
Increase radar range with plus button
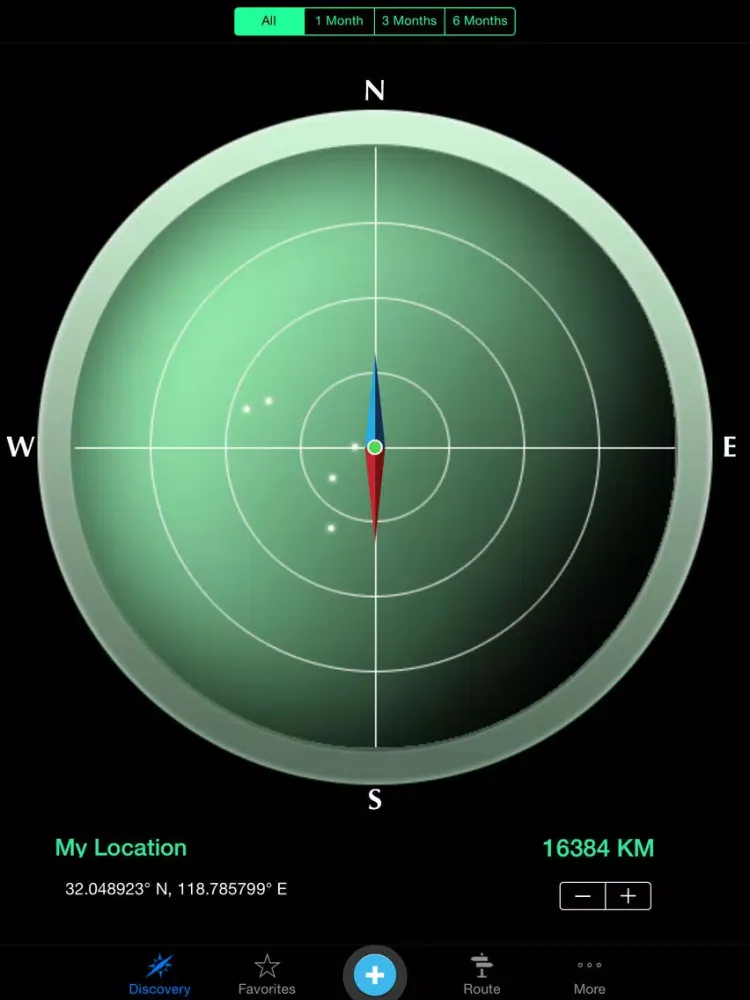pyautogui.click(x=628, y=896)
